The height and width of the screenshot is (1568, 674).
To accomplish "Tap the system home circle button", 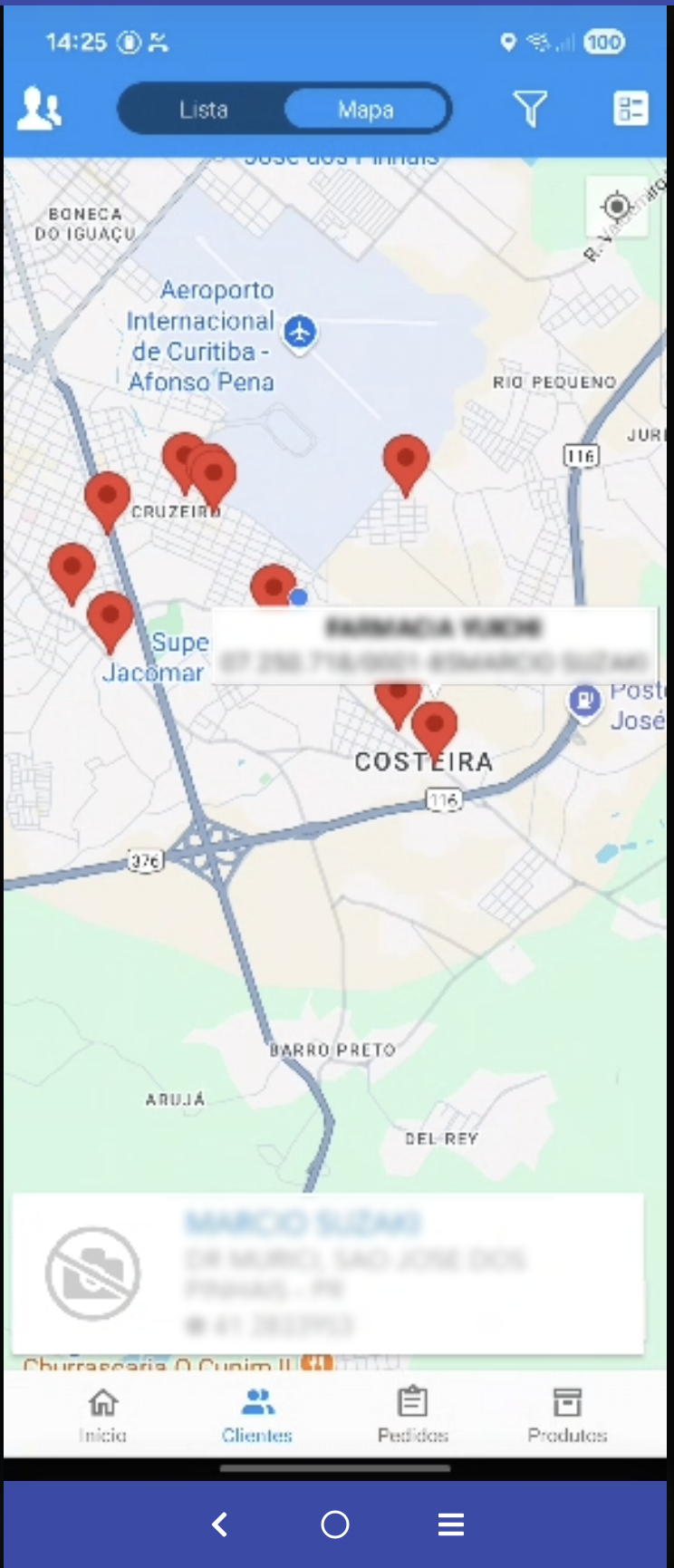I will click(335, 1524).
